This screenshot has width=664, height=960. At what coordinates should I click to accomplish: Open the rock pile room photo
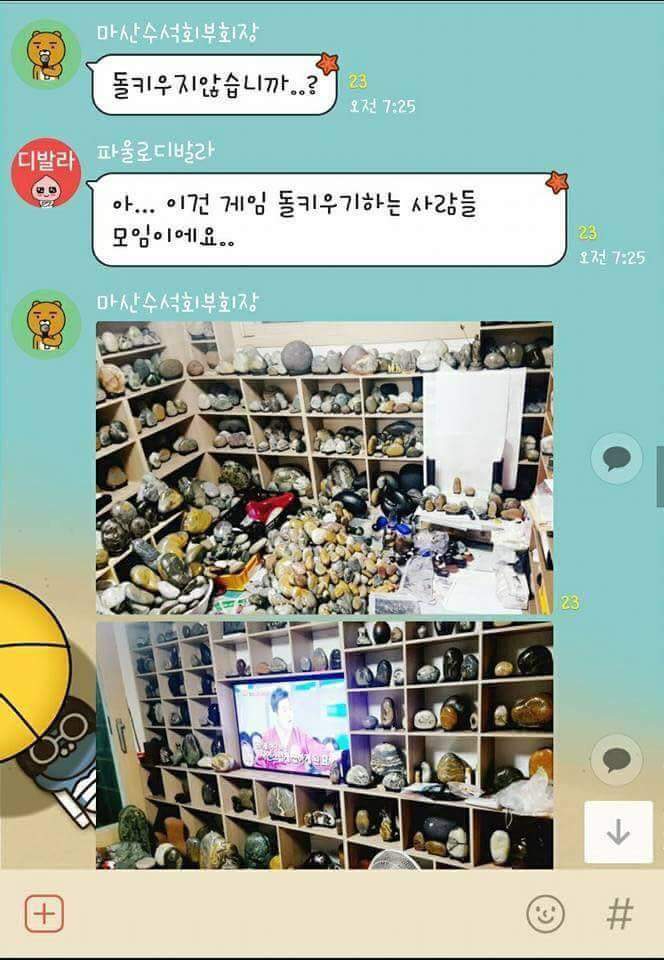click(x=324, y=467)
